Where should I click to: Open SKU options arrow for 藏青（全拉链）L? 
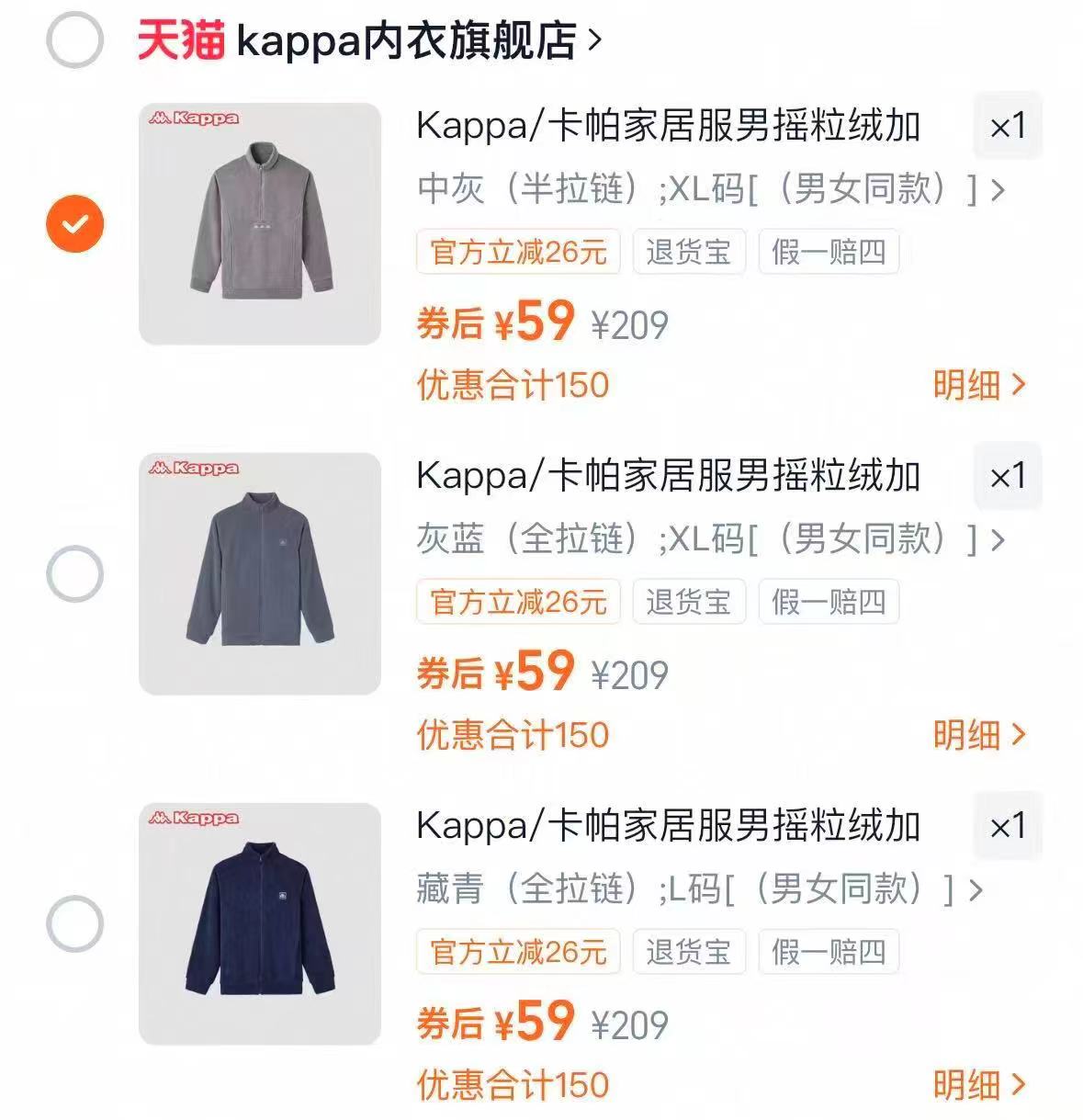click(x=976, y=891)
